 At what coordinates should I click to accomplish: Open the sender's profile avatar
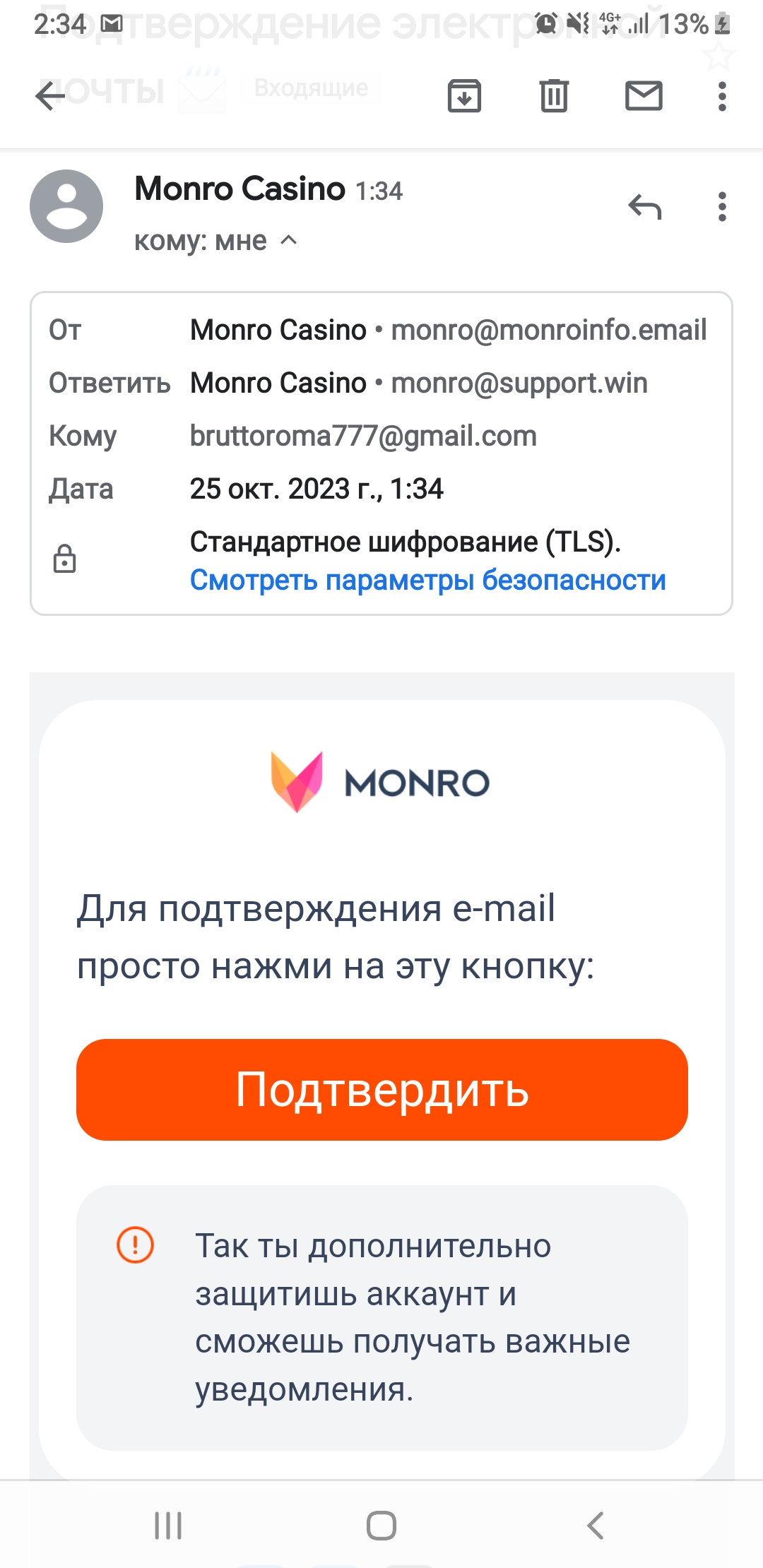(x=66, y=206)
